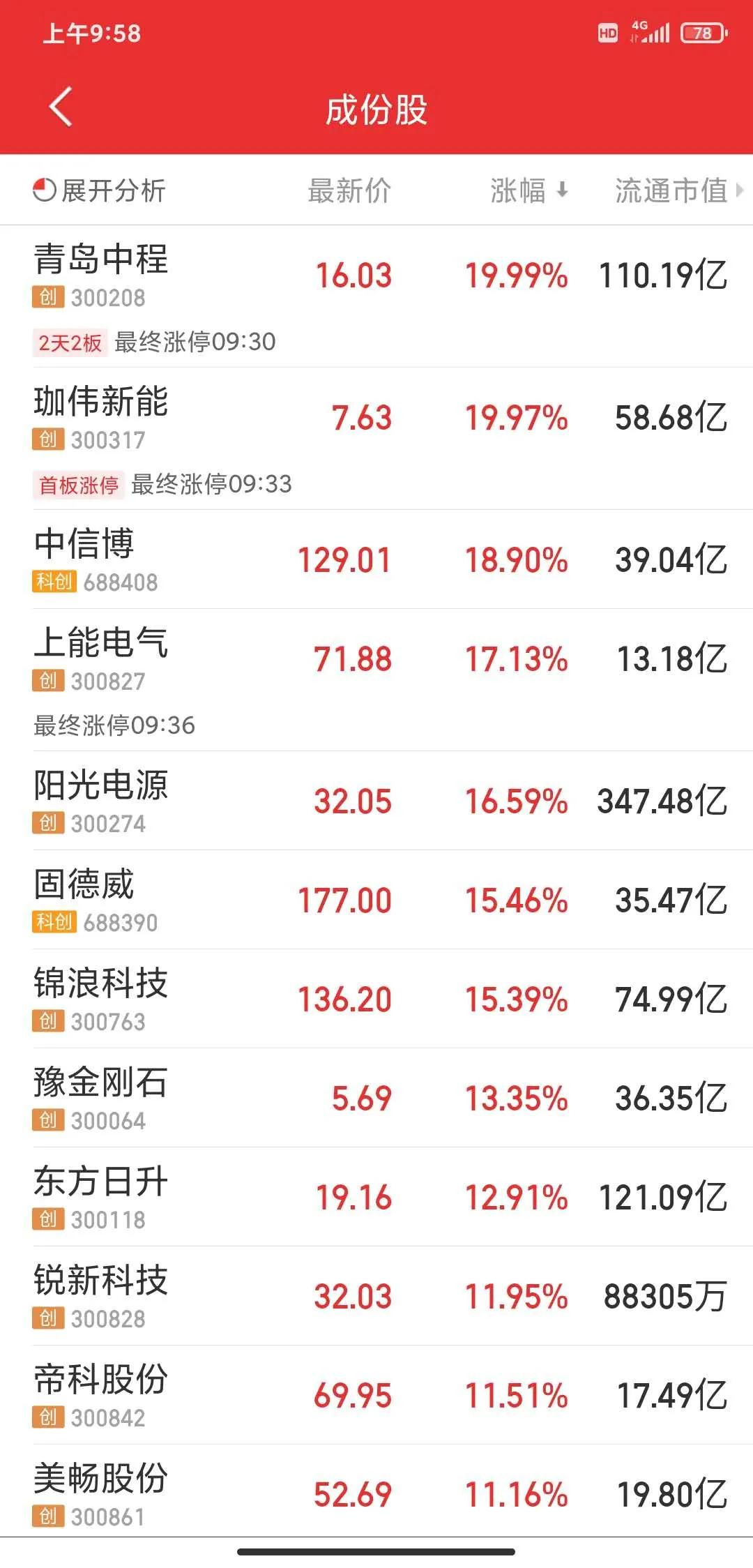Open stock 珈伟新能 300317
753x1568 pixels.
376,439
